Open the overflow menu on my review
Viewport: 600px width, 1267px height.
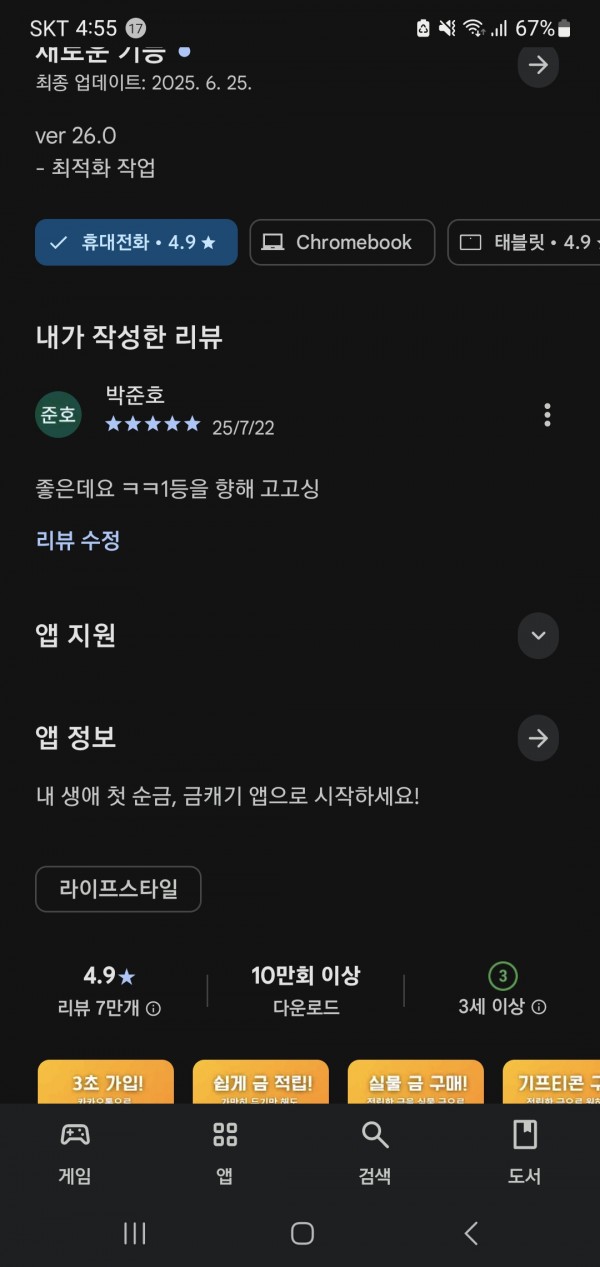pos(547,414)
